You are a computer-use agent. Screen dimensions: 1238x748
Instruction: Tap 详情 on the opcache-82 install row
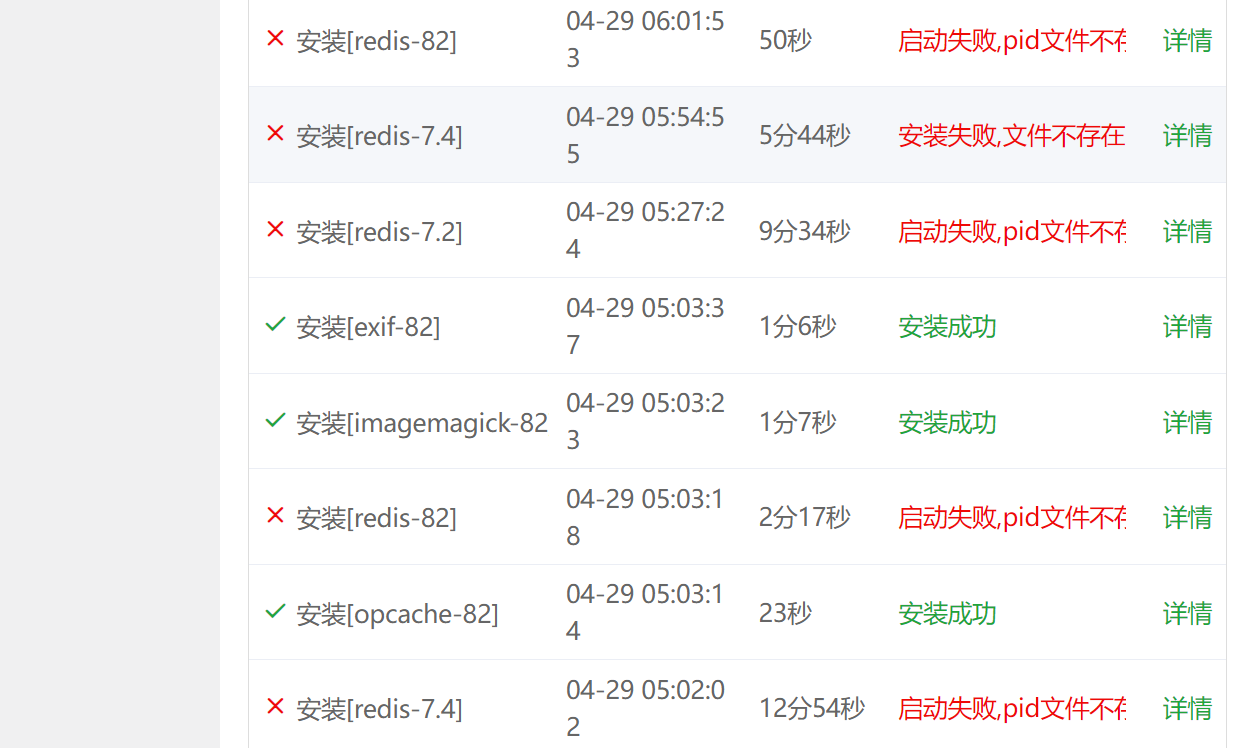1187,613
